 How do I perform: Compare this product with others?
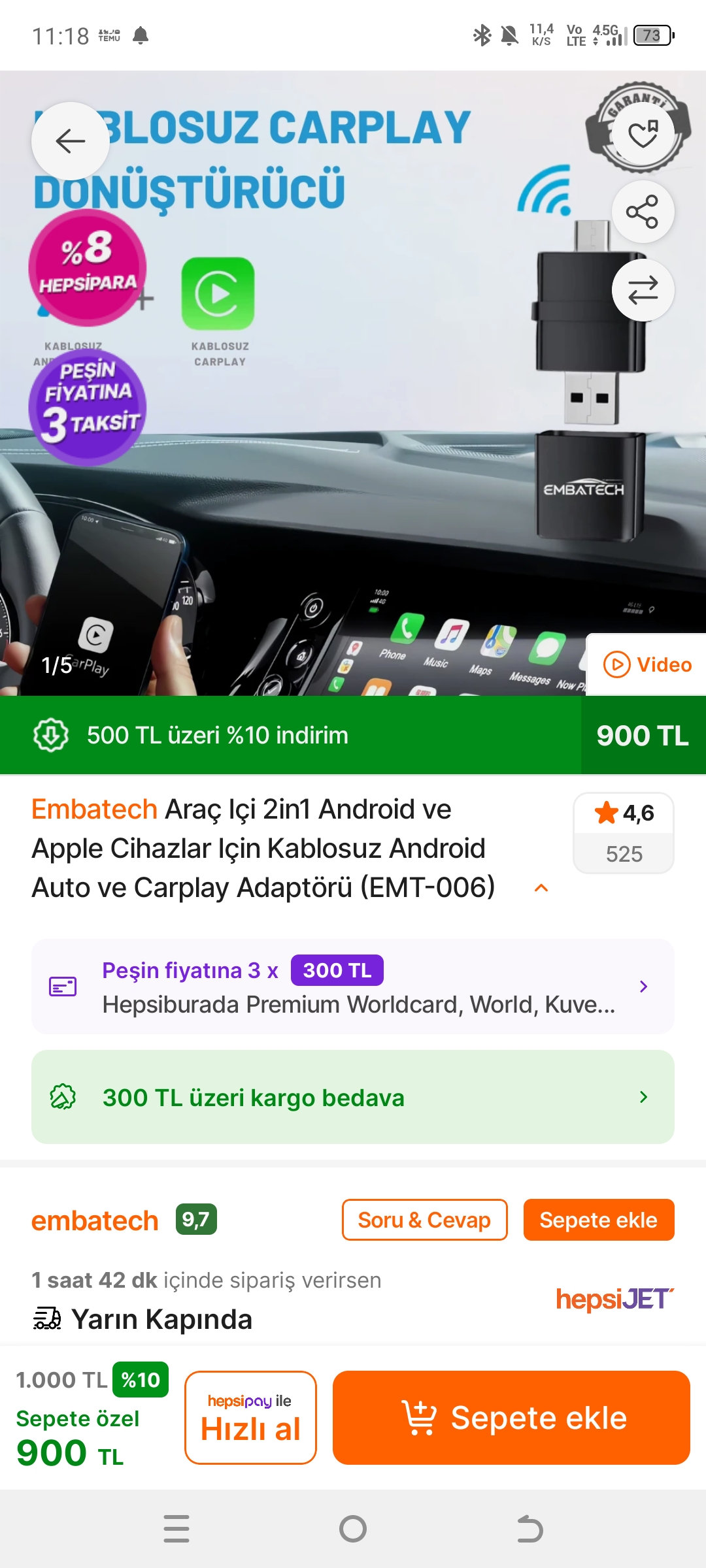(x=643, y=290)
